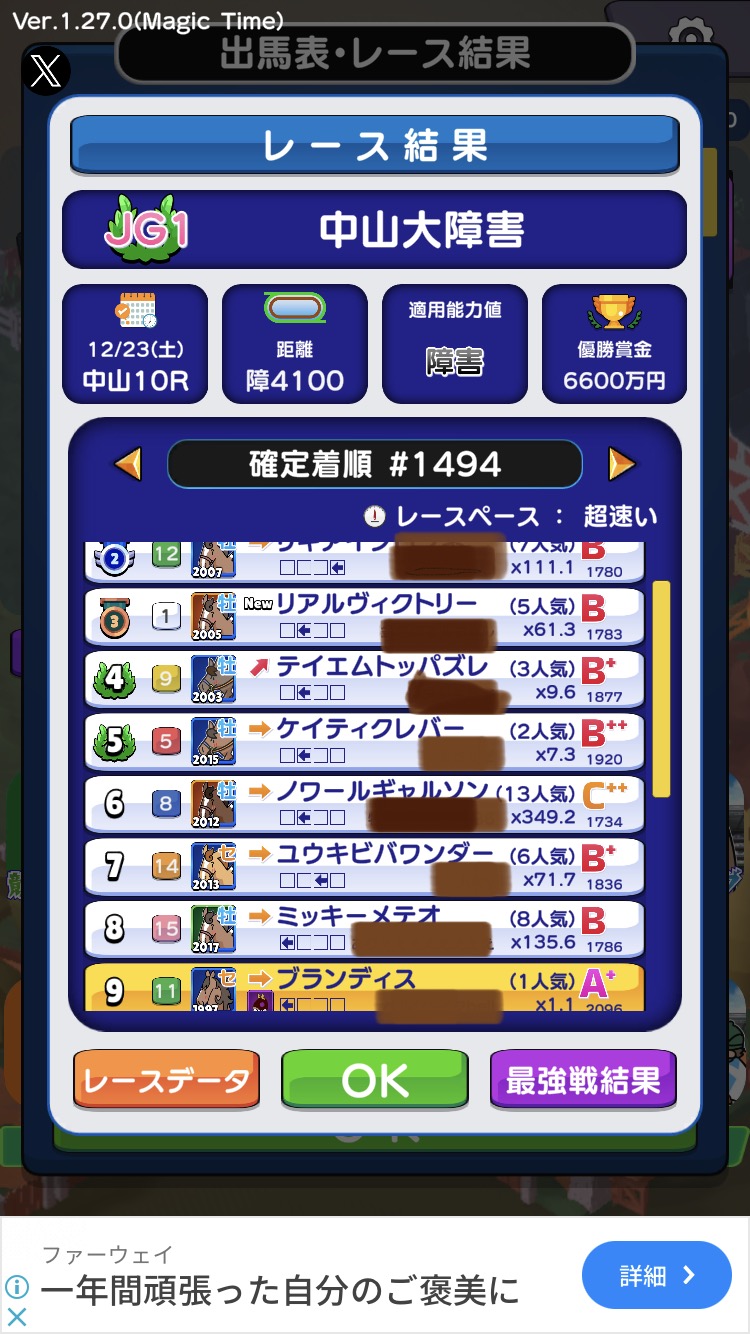The image size is (750, 1334).
Task: Open ad info icon
Action: tap(17, 1286)
